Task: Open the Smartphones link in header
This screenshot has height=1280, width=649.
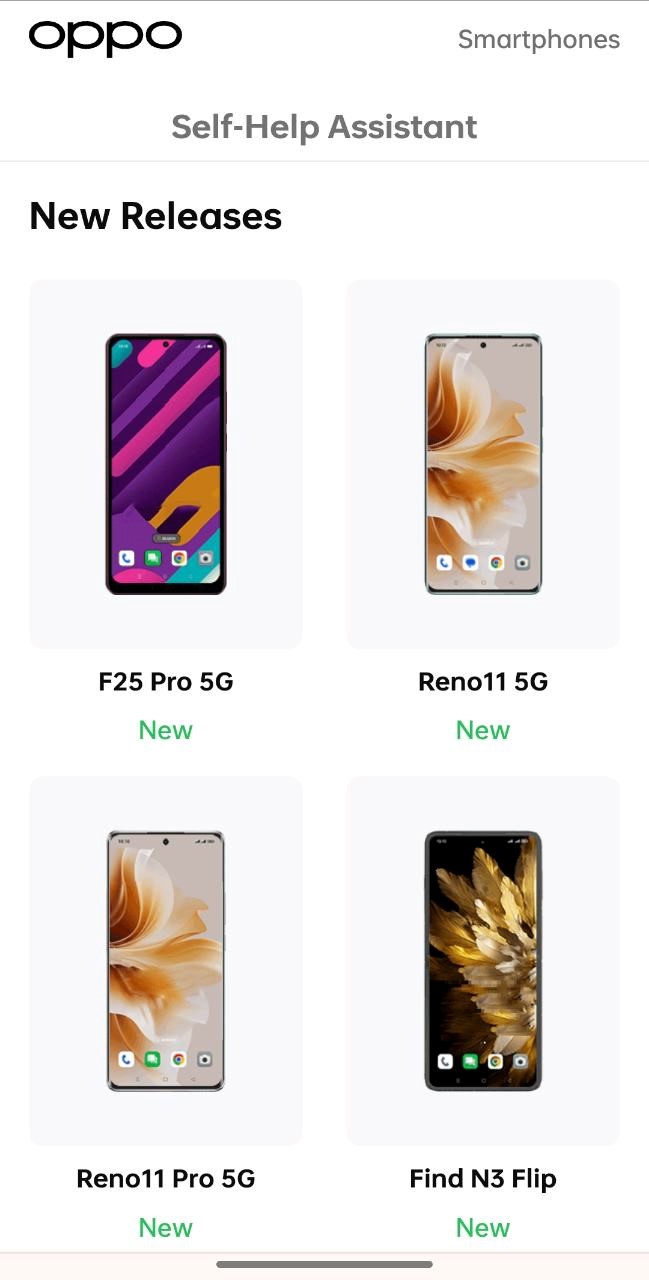Action: pyautogui.click(x=538, y=40)
